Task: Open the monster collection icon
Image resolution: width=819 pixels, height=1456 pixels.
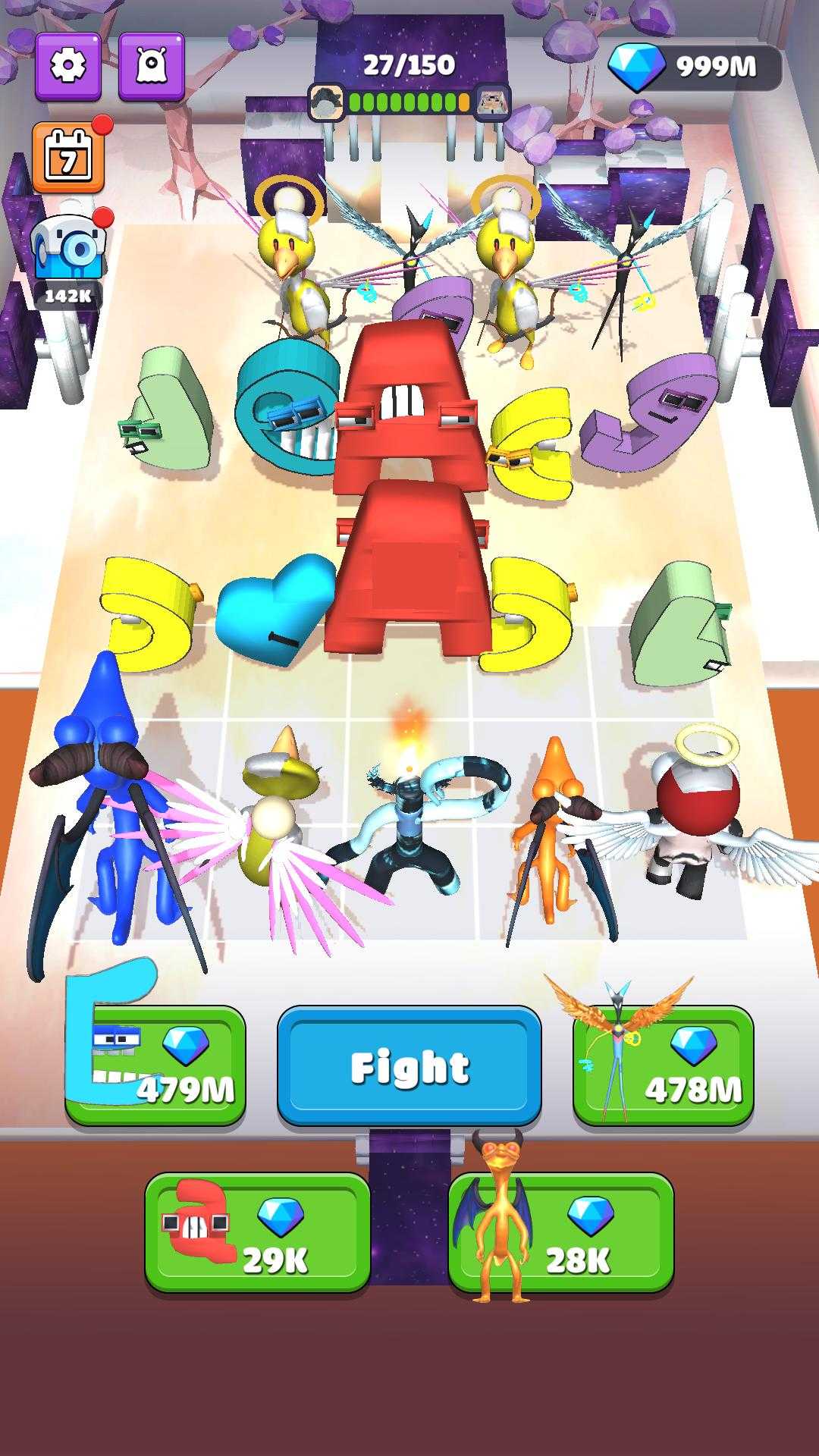Action: pos(151,67)
